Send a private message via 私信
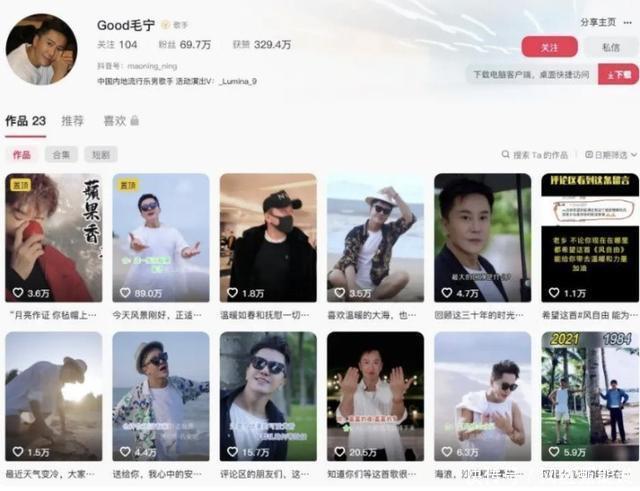This screenshot has width=640, height=491. tap(610, 47)
